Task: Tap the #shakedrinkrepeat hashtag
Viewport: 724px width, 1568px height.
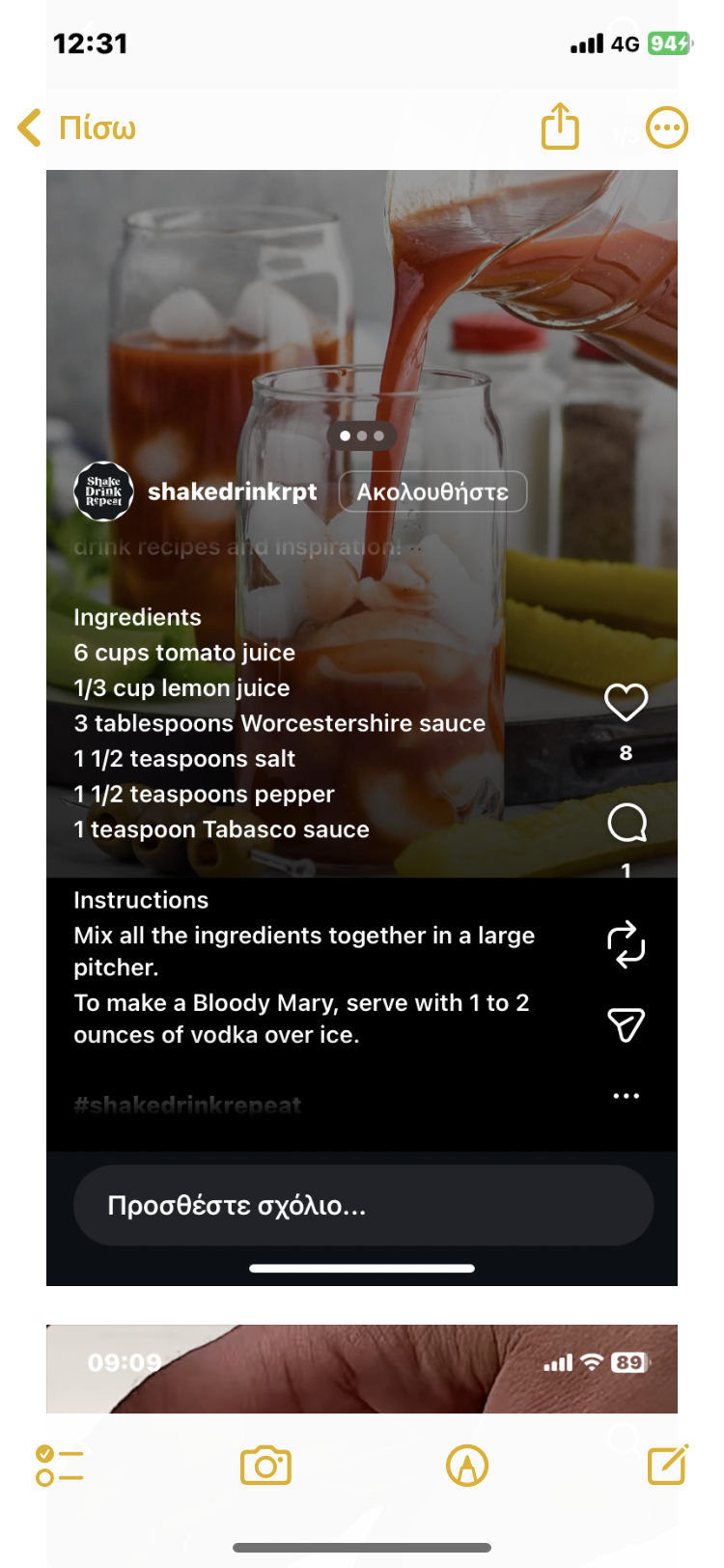Action: pos(187,1106)
